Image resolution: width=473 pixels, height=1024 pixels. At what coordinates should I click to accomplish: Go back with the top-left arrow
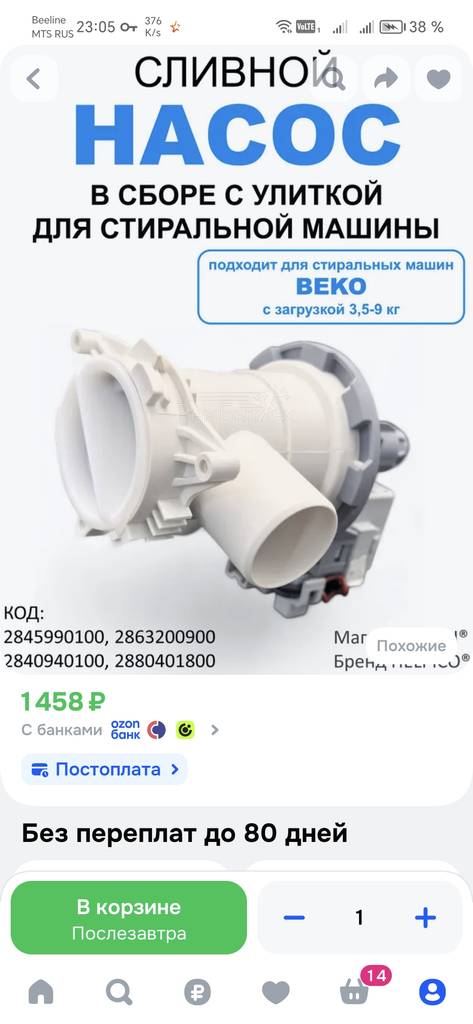33,79
